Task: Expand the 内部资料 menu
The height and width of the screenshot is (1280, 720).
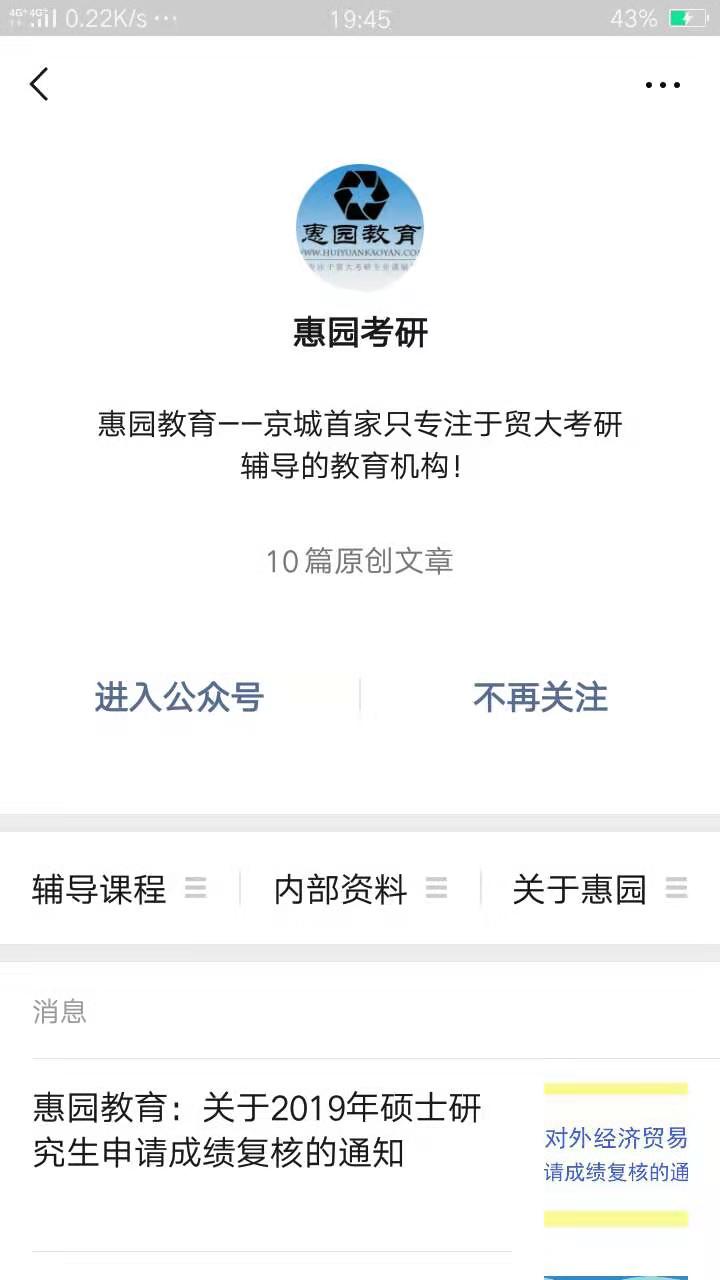Action: point(359,889)
